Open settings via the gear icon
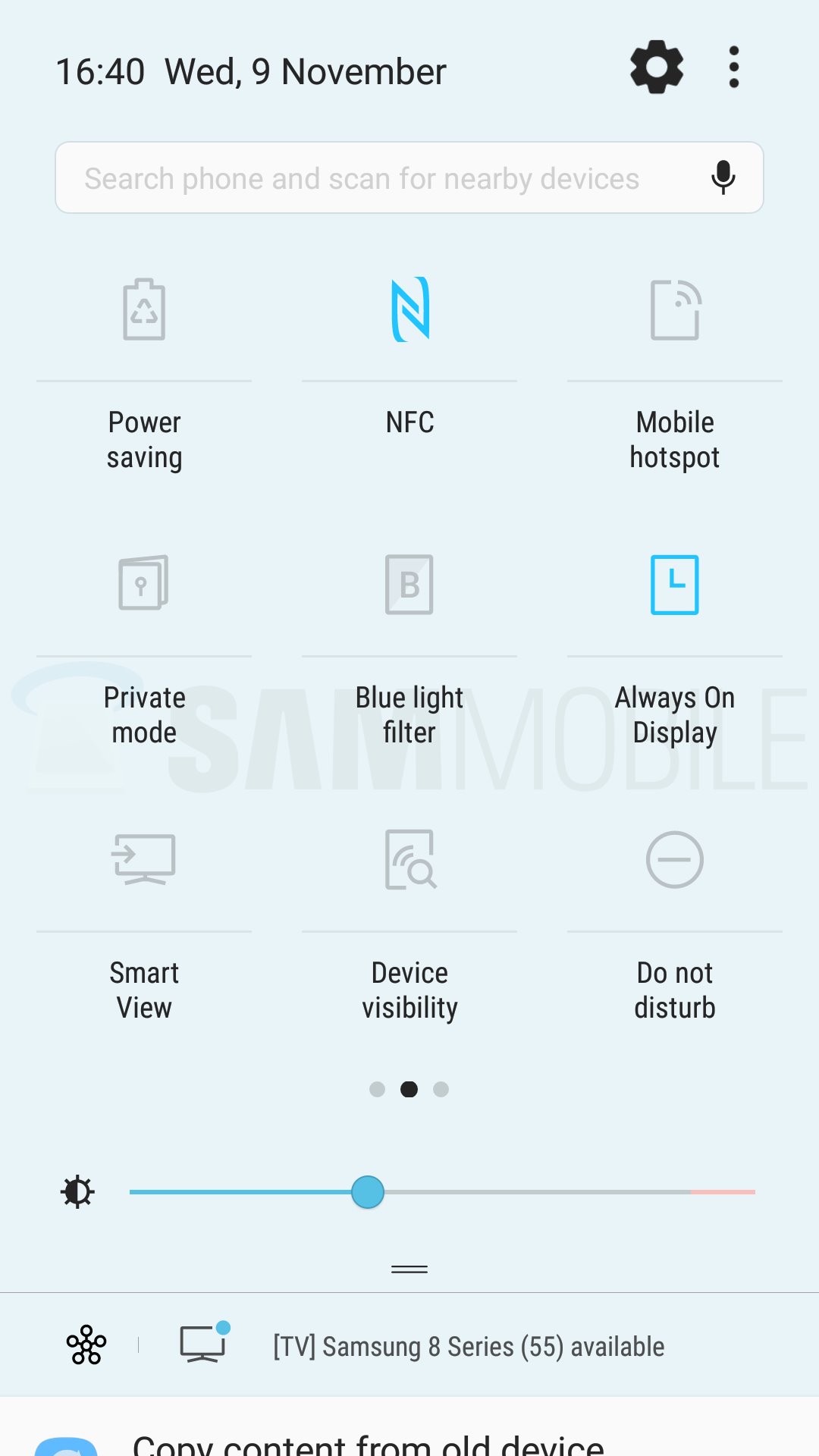This screenshot has width=819, height=1456. click(657, 67)
